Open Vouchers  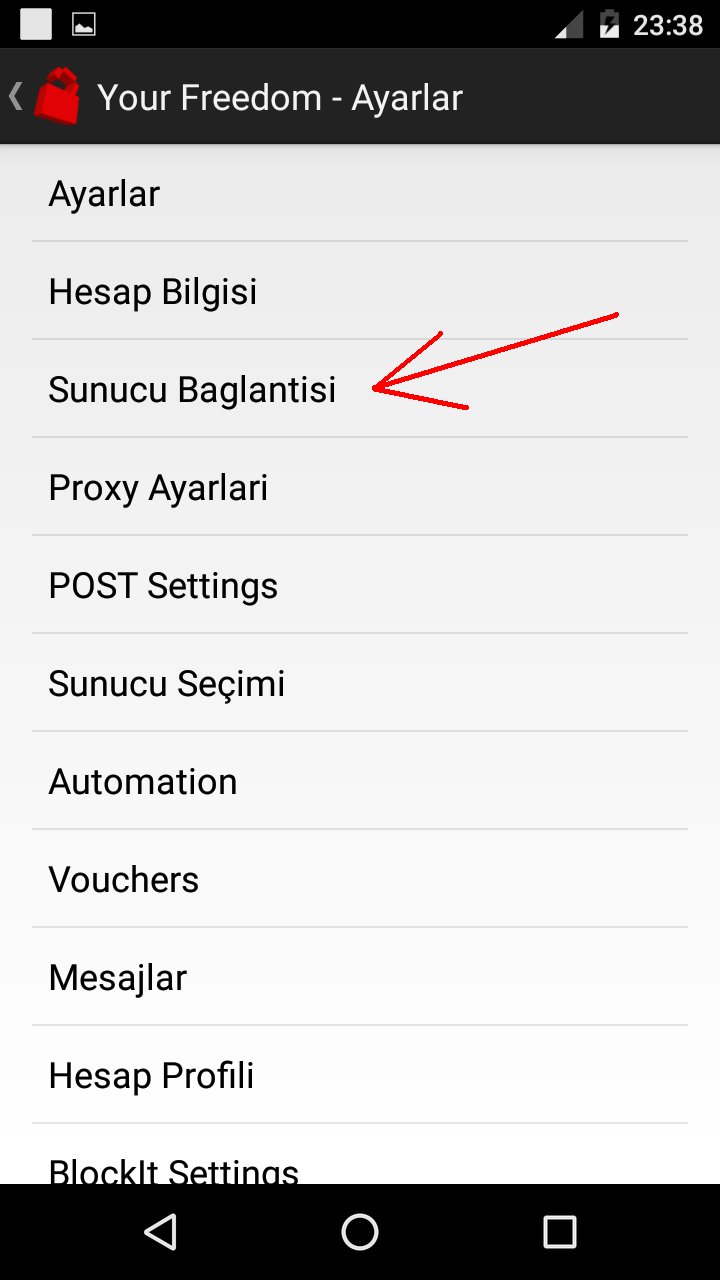tap(360, 879)
